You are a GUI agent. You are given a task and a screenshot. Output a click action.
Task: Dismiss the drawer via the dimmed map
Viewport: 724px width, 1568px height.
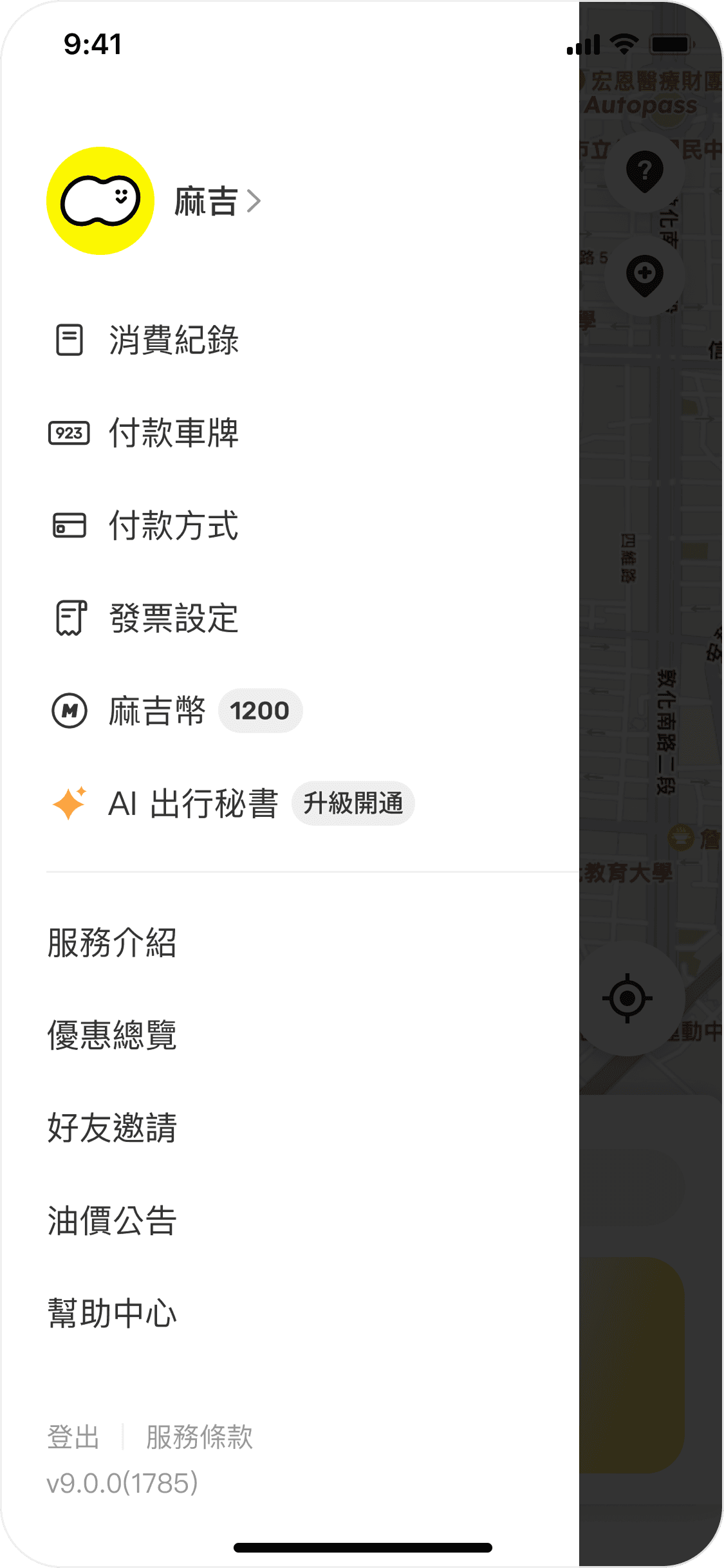coord(651,644)
